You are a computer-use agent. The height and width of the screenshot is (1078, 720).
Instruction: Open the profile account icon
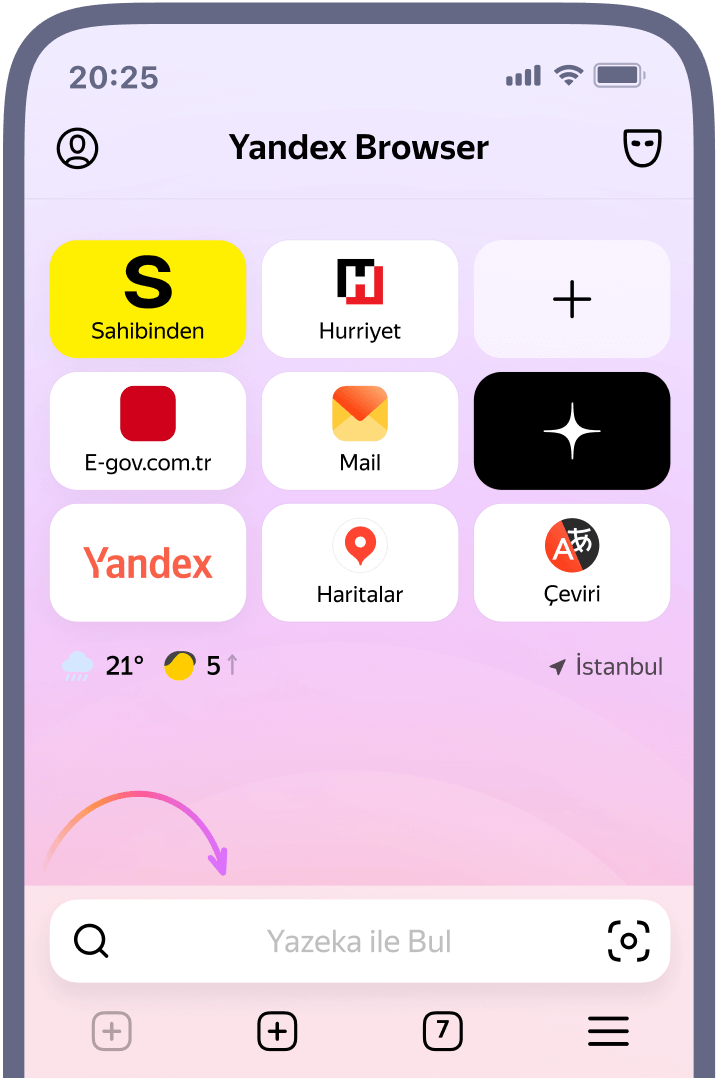[x=77, y=148]
